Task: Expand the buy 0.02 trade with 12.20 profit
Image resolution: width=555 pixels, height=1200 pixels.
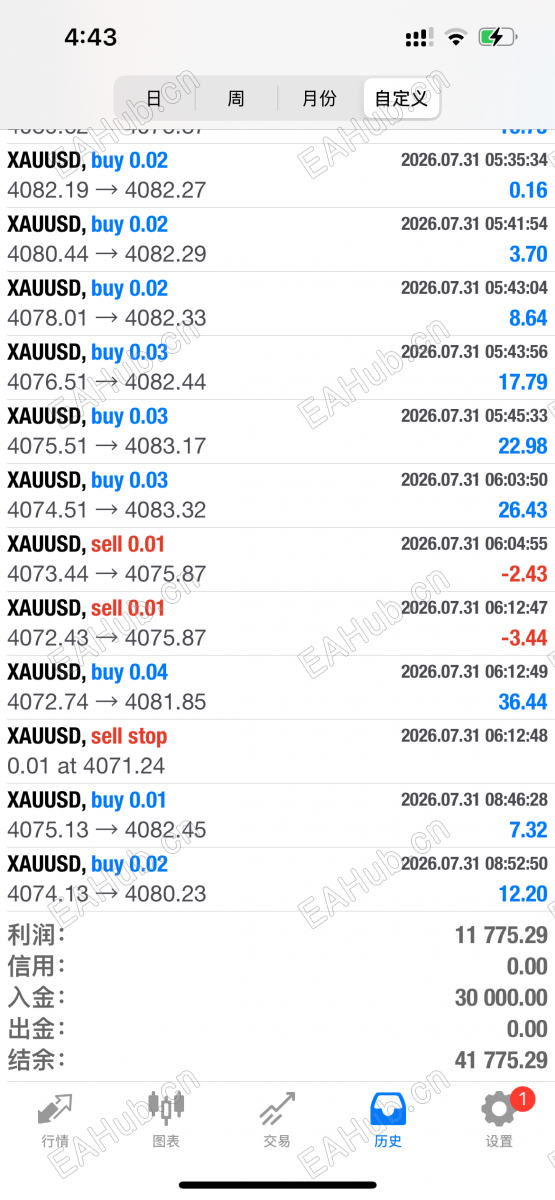Action: pyautogui.click(x=277, y=880)
